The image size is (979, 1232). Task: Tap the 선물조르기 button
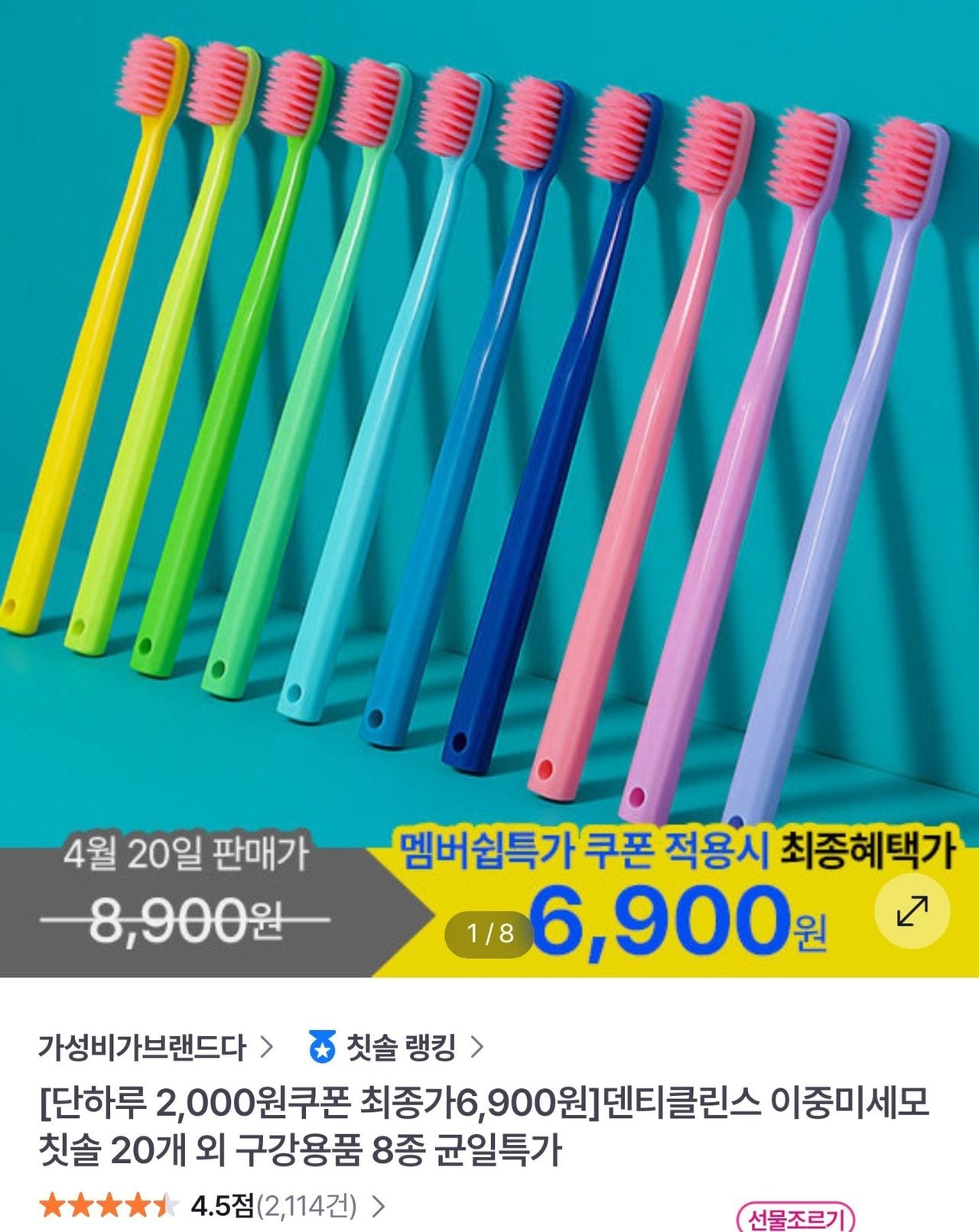click(795, 1217)
